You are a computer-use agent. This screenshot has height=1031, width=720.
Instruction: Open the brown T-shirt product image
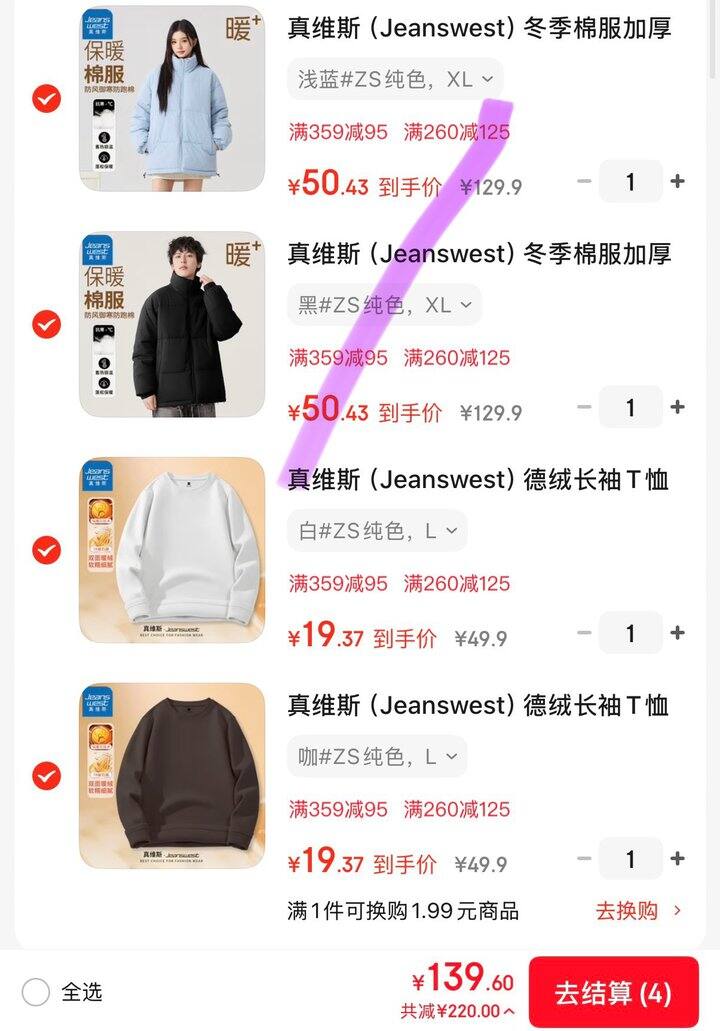tap(170, 777)
